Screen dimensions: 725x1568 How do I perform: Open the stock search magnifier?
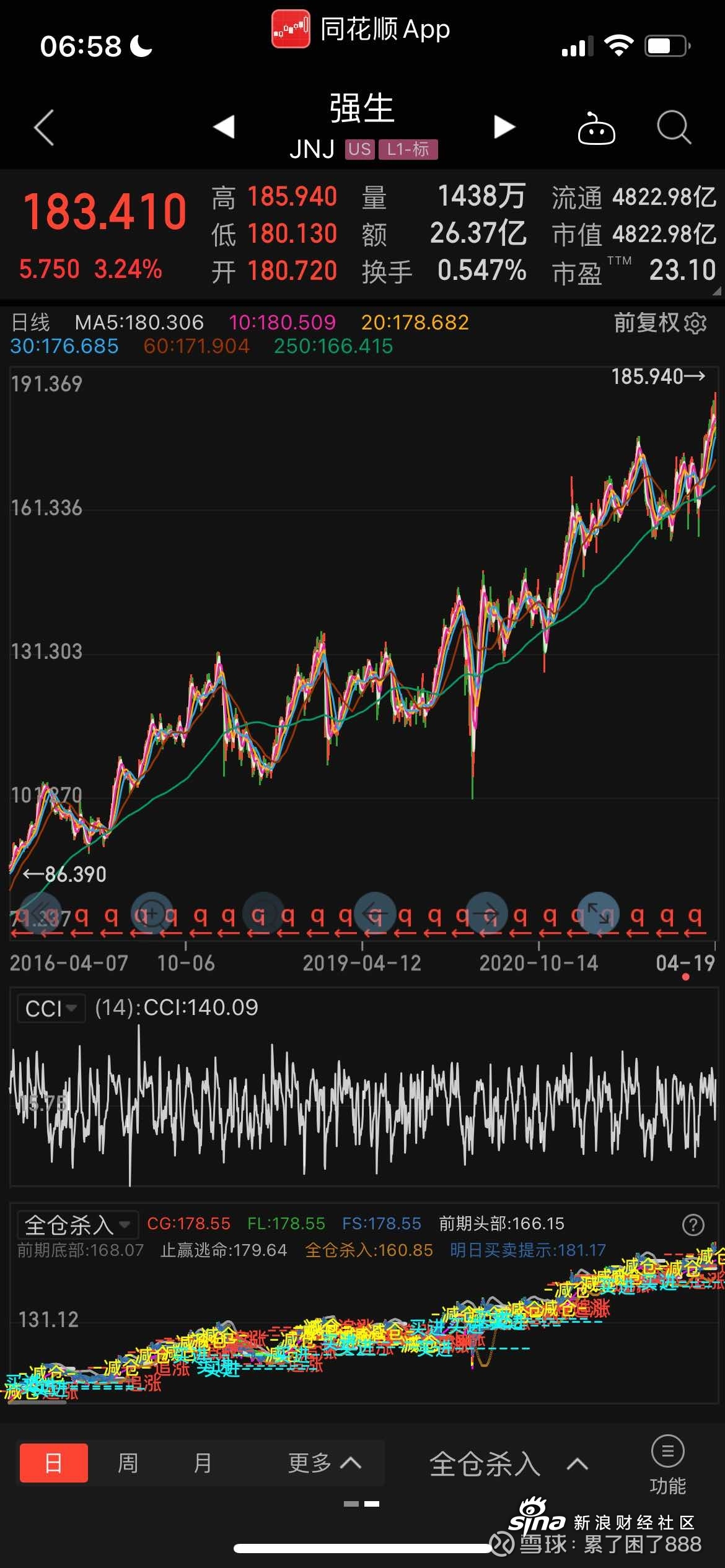point(674,128)
